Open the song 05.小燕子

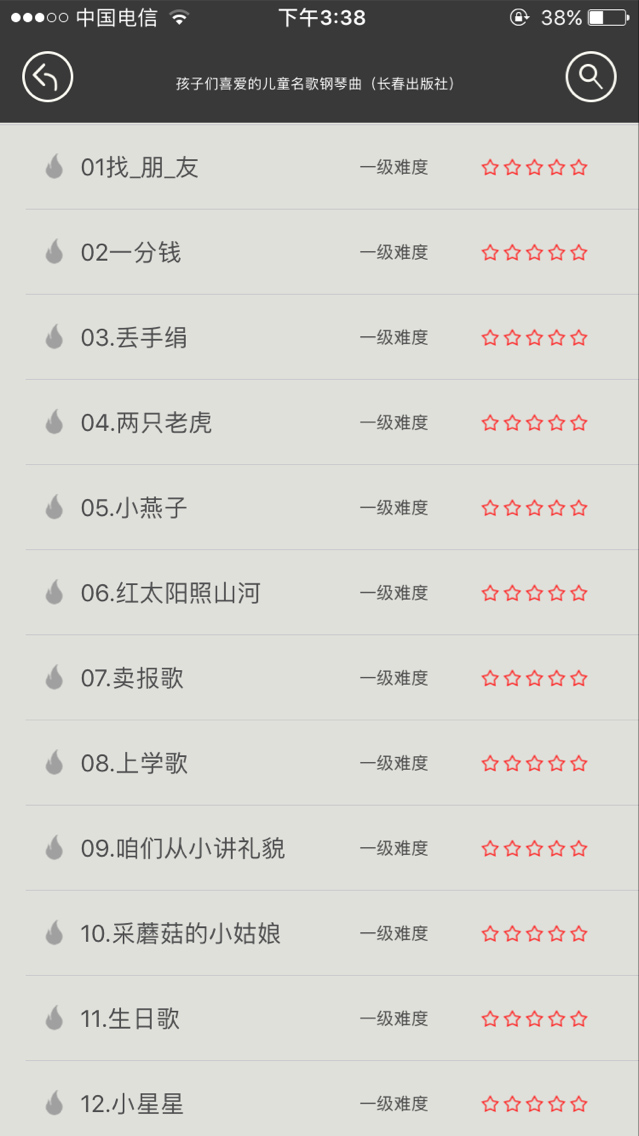pos(134,508)
